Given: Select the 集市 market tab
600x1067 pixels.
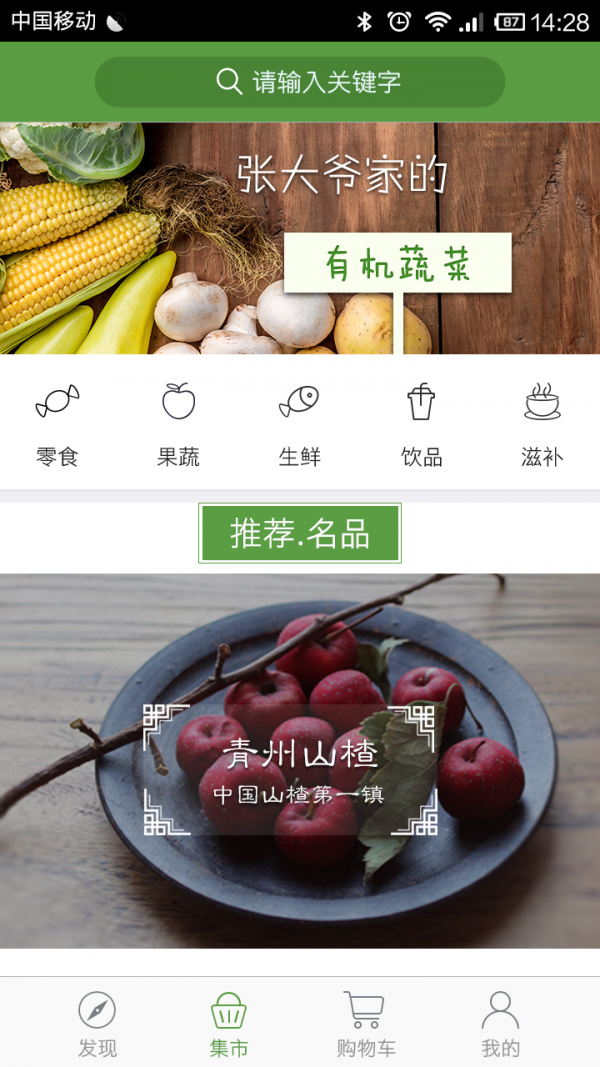Looking at the screenshot, I should [229, 1023].
